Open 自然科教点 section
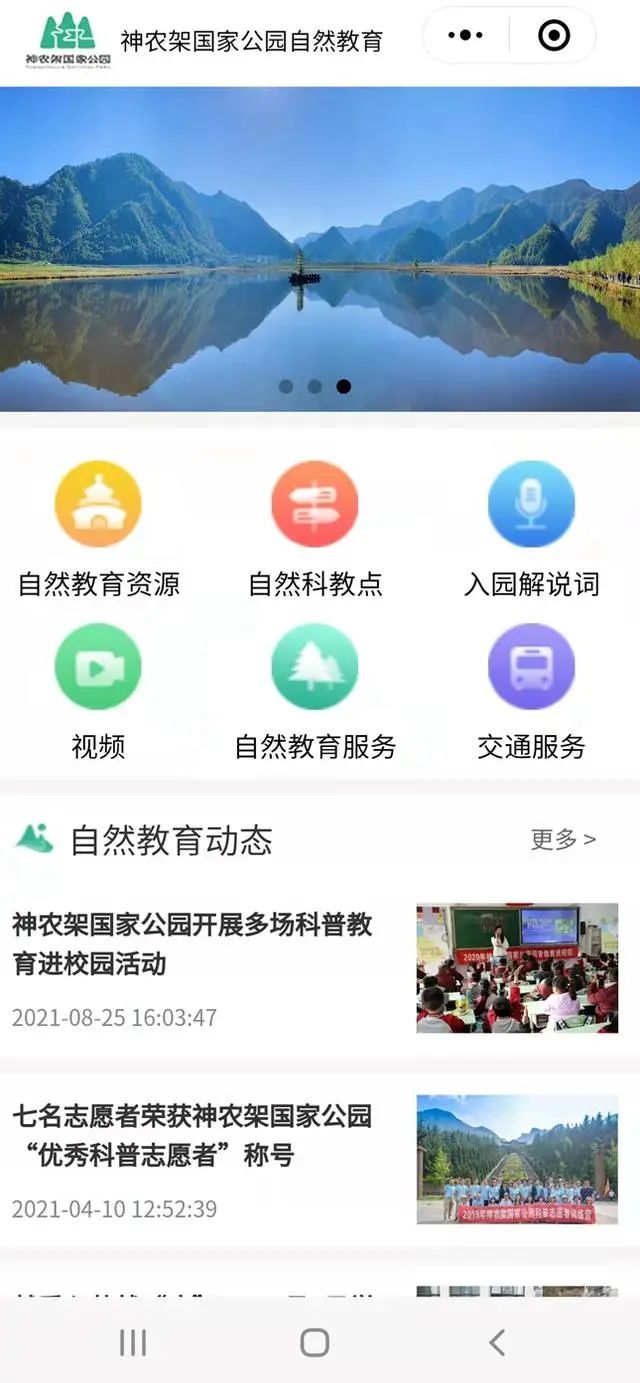The width and height of the screenshot is (640, 1383). (315, 530)
